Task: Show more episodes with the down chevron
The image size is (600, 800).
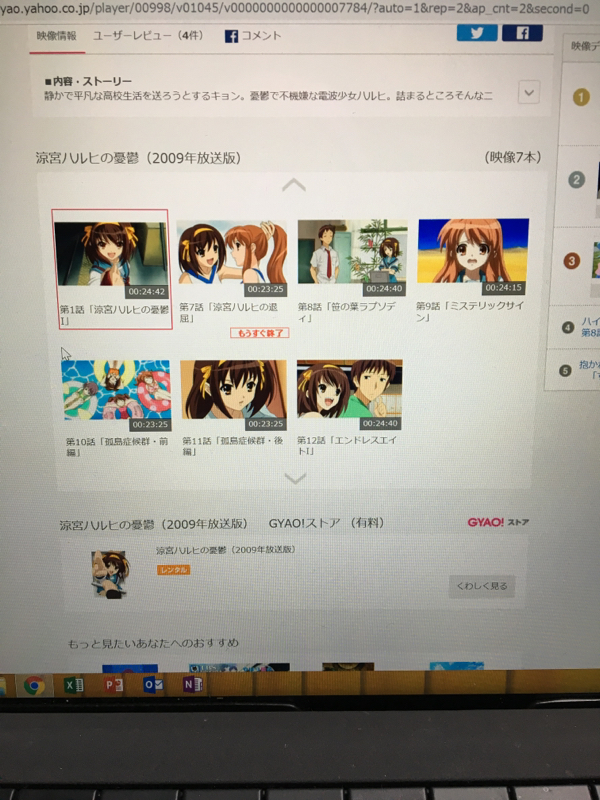Action: (x=294, y=478)
